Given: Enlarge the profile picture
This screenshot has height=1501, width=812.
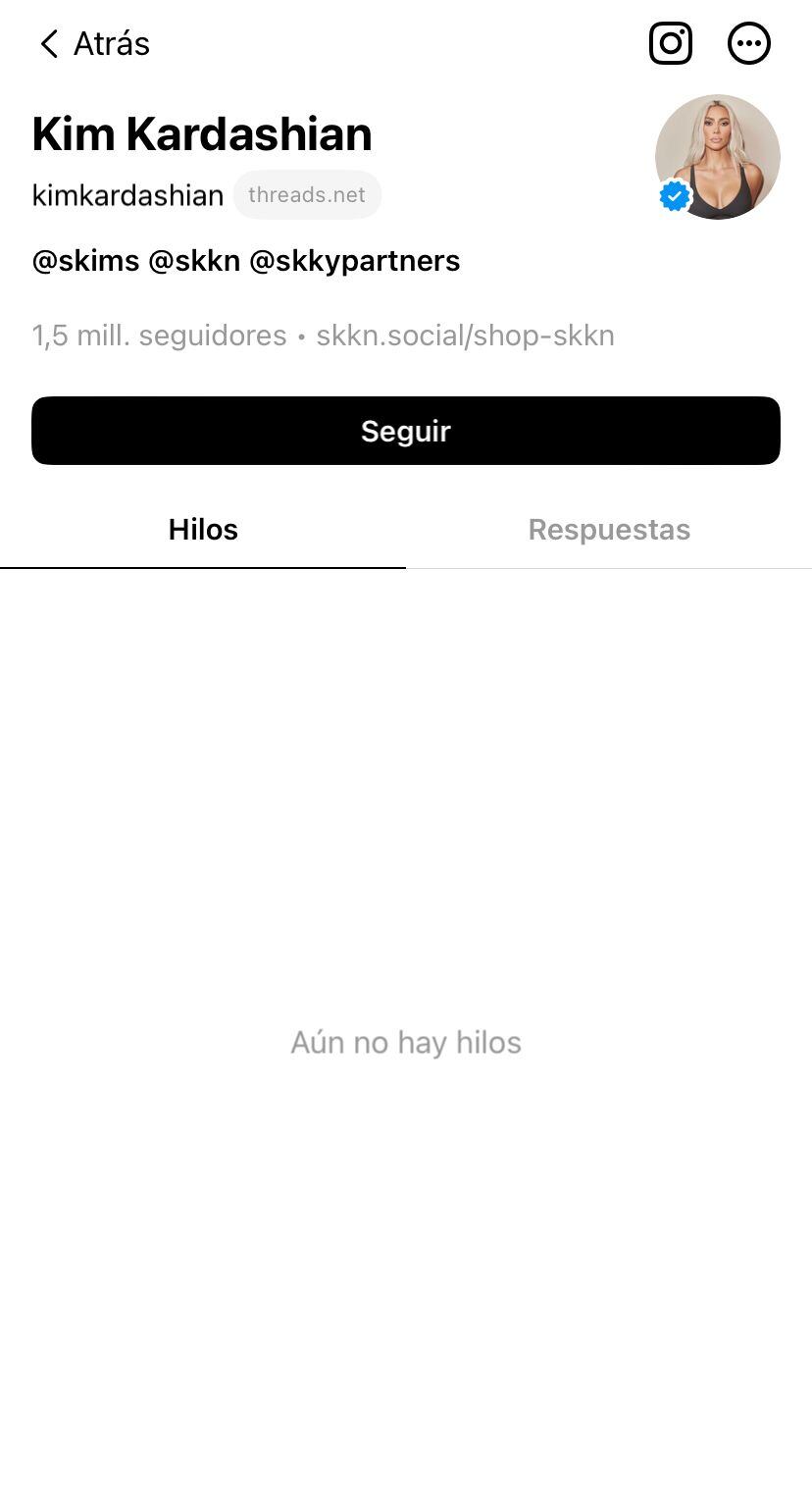Looking at the screenshot, I should pos(718,157).
